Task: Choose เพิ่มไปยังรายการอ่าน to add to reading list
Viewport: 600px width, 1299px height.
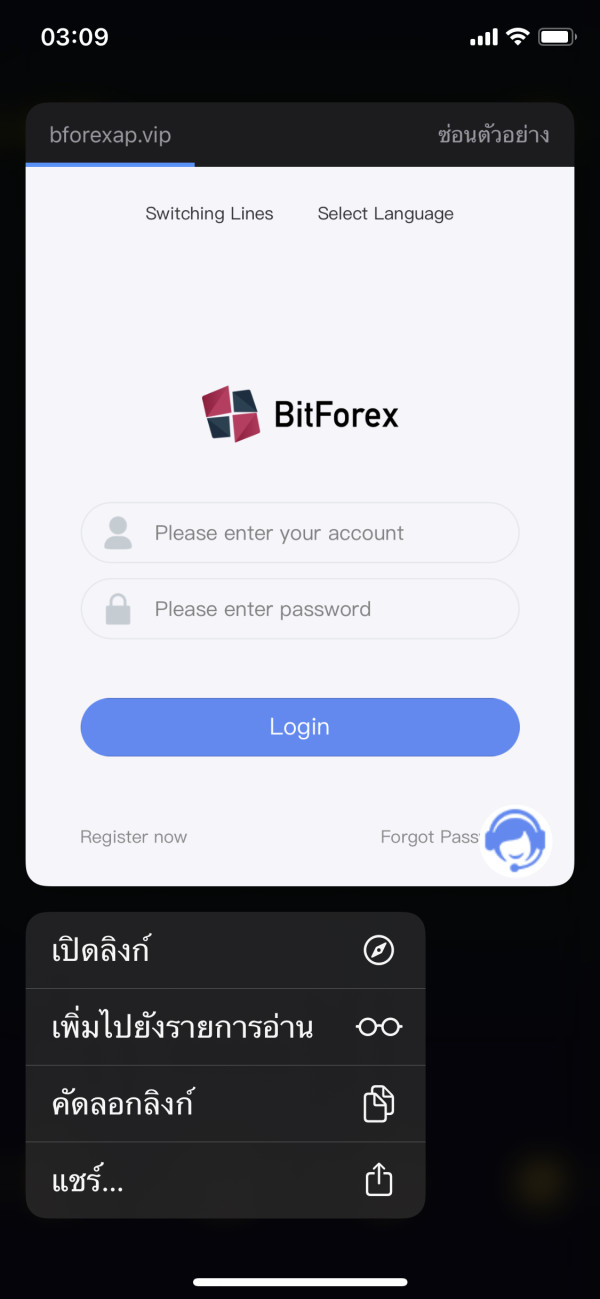Action: pos(225,1027)
